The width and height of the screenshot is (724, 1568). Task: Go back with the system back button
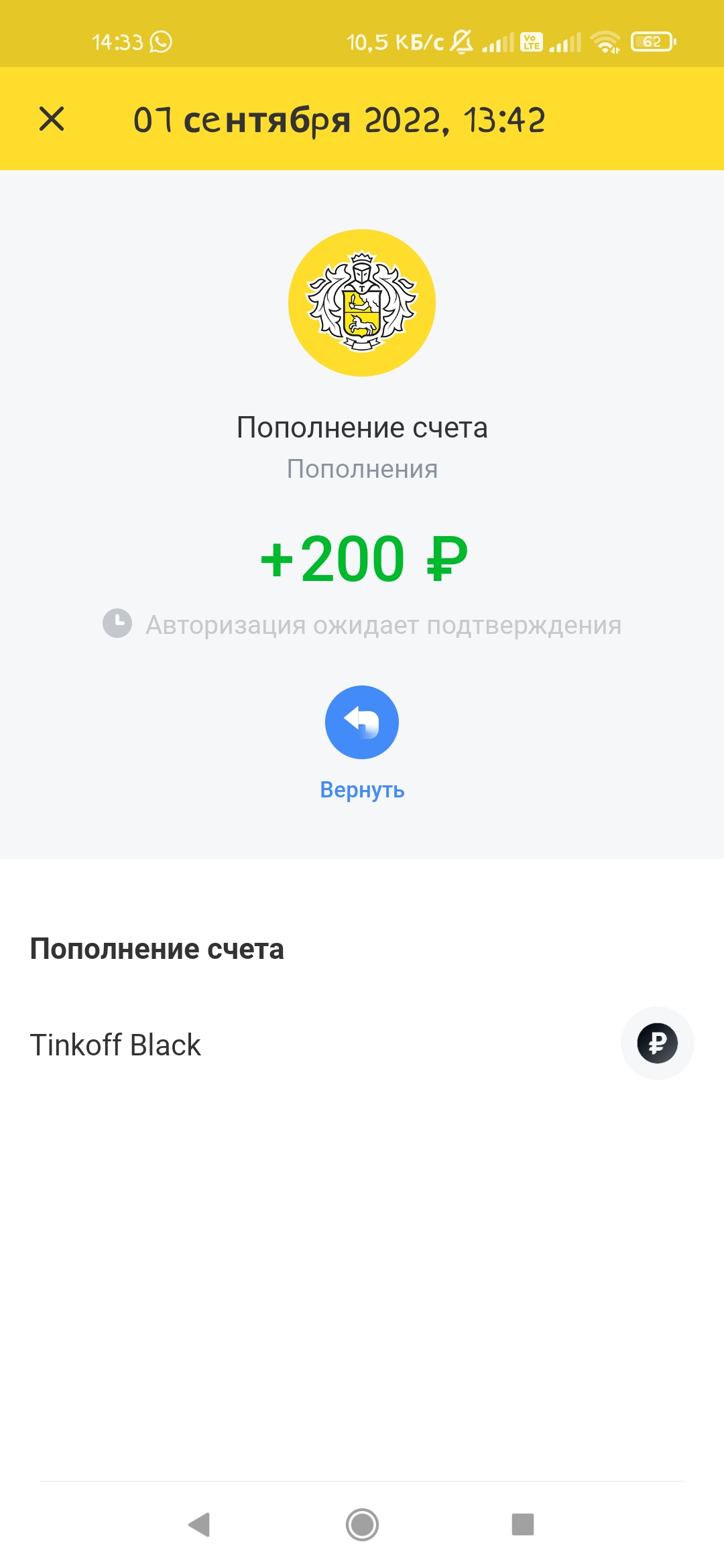point(200,1524)
